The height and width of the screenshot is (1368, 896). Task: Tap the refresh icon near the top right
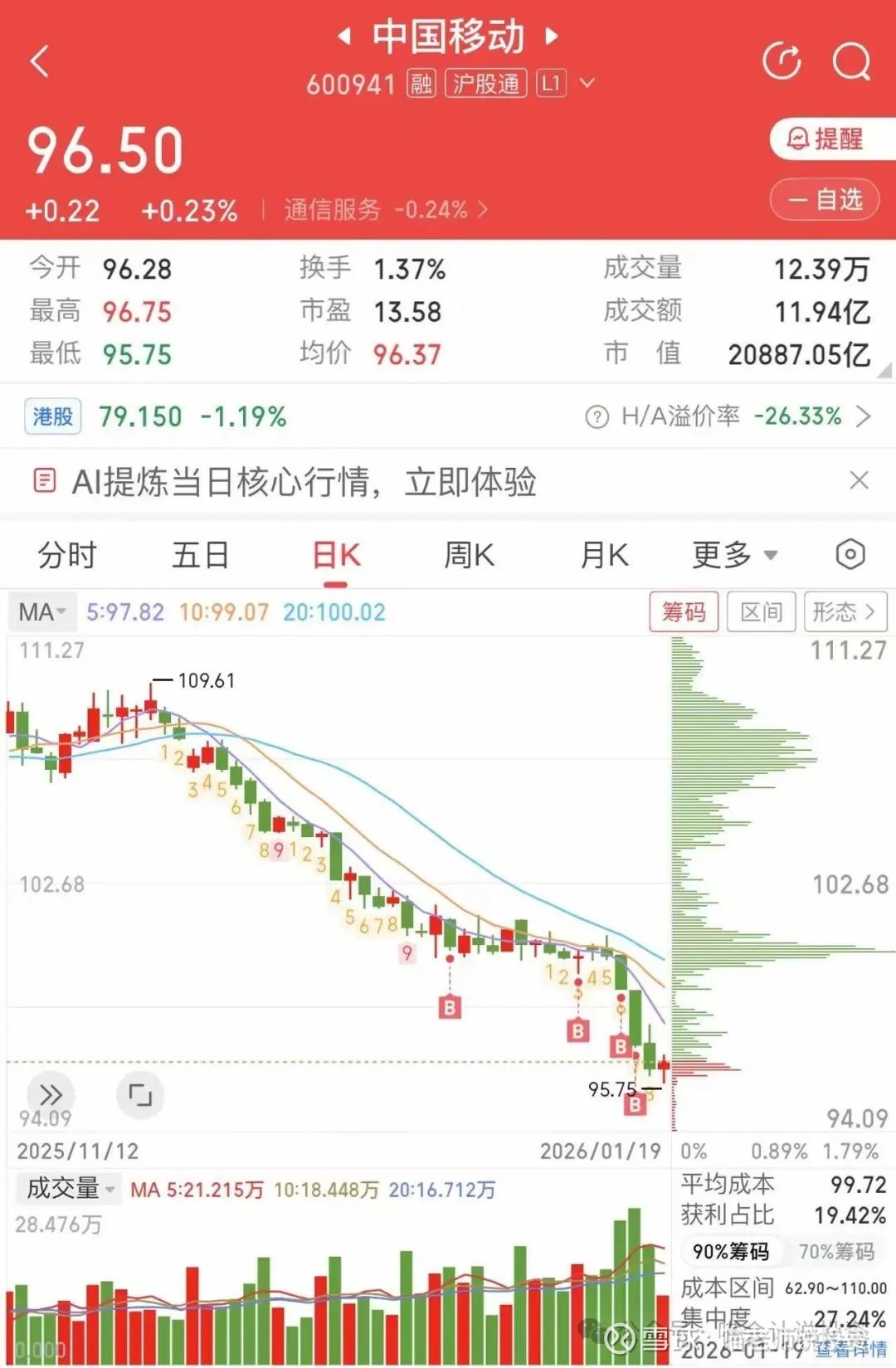(781, 62)
